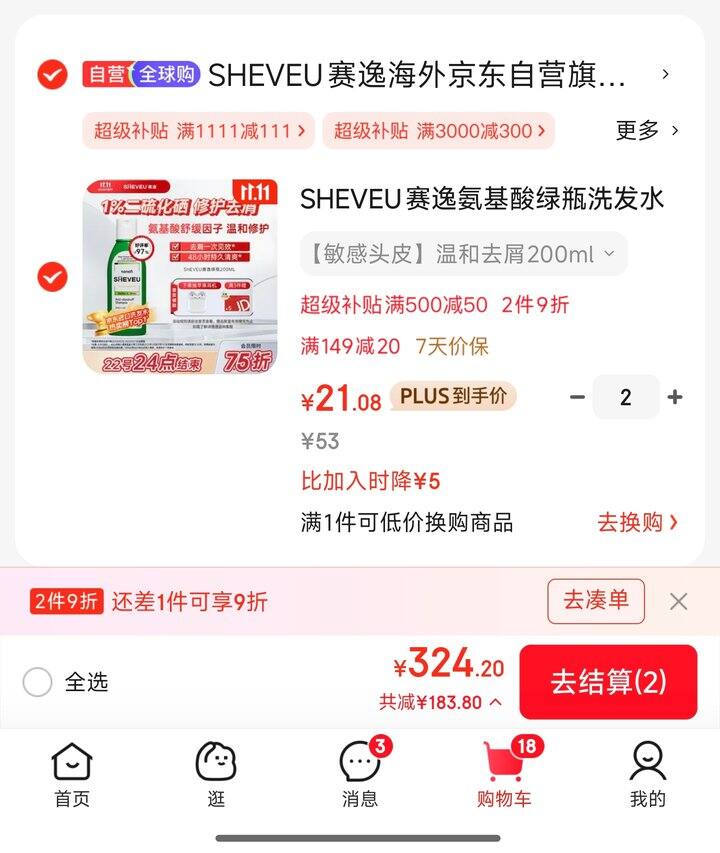720x853 pixels.
Task: Switch to the 消息 tab
Action: point(360,775)
